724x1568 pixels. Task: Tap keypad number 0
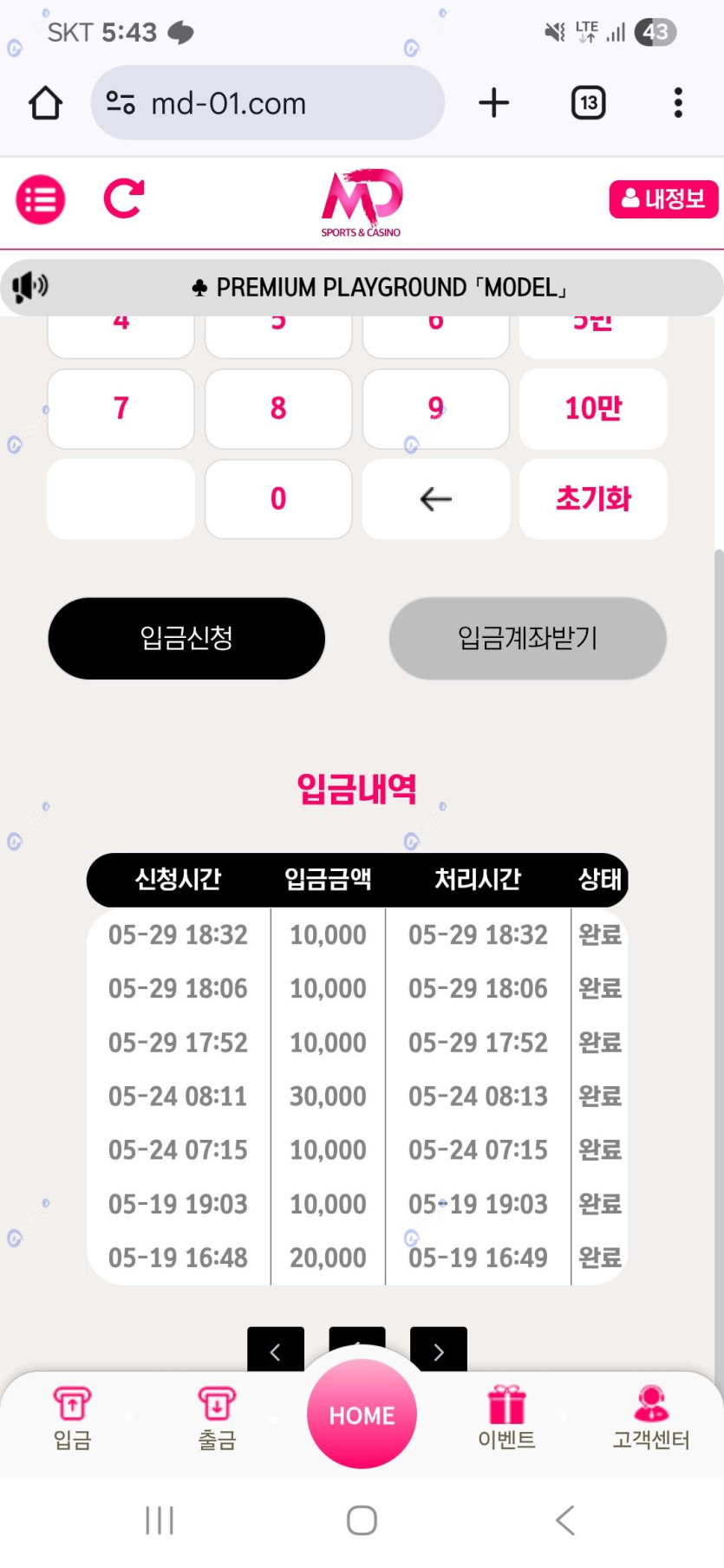pyautogui.click(x=278, y=498)
